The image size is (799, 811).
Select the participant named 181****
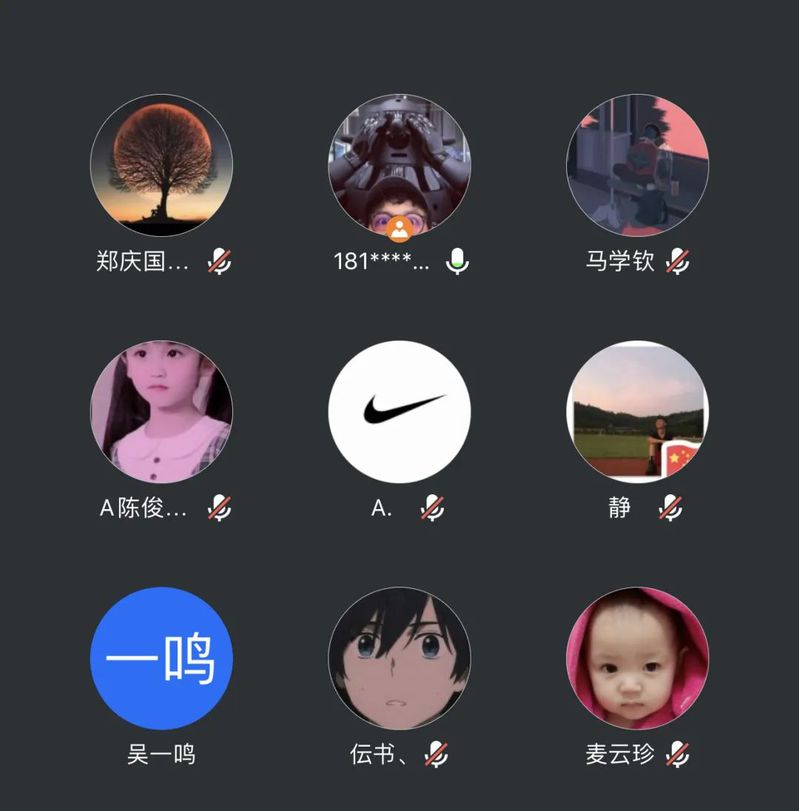coord(399,166)
